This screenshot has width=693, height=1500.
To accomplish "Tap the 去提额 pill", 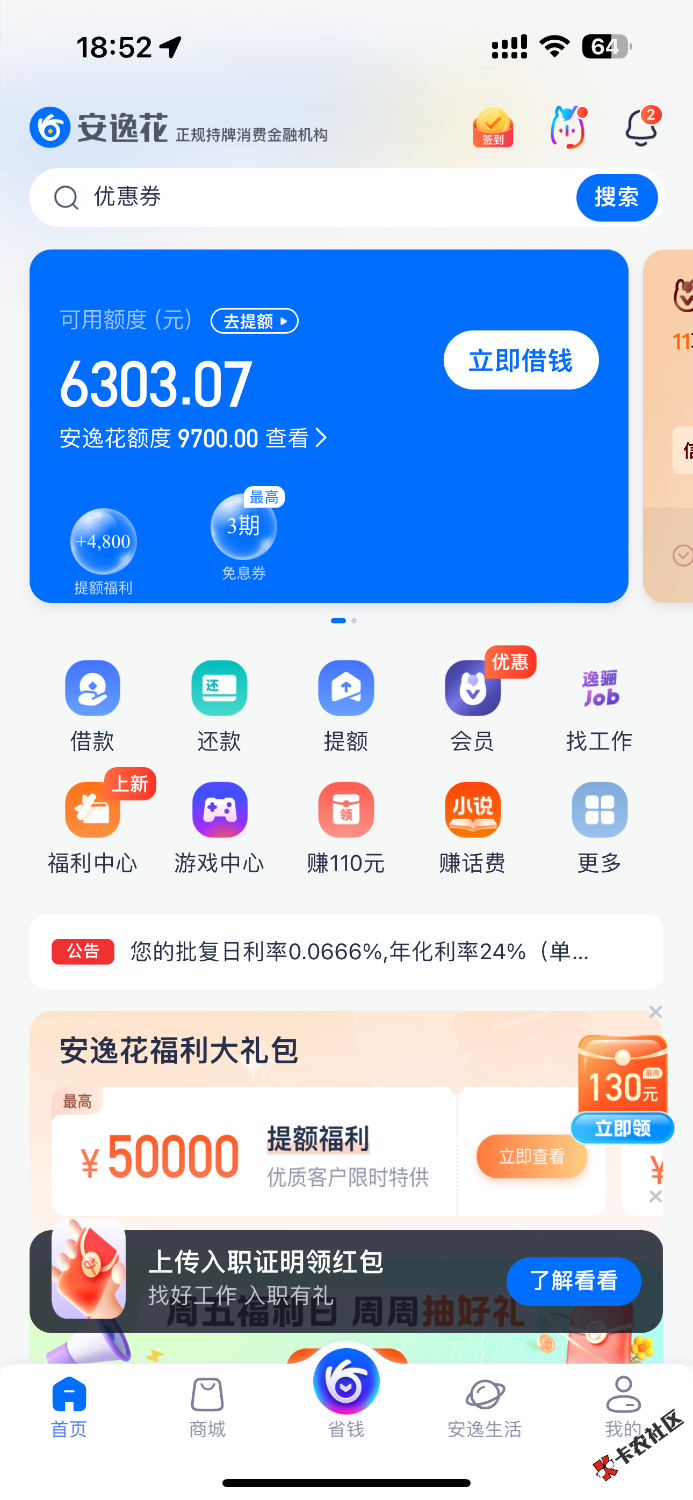I will tap(254, 321).
